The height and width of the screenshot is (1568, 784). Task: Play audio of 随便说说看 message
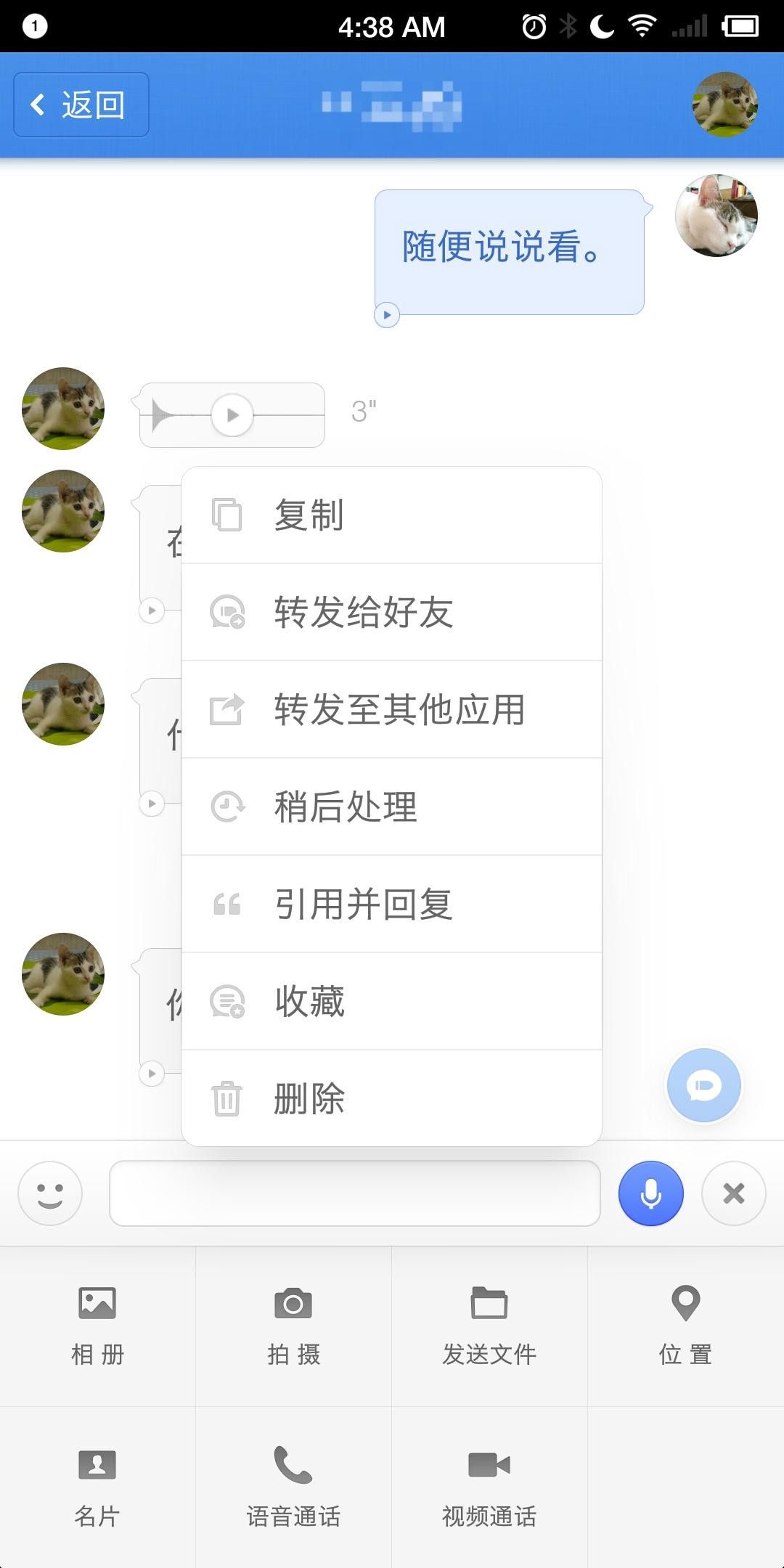[387, 315]
